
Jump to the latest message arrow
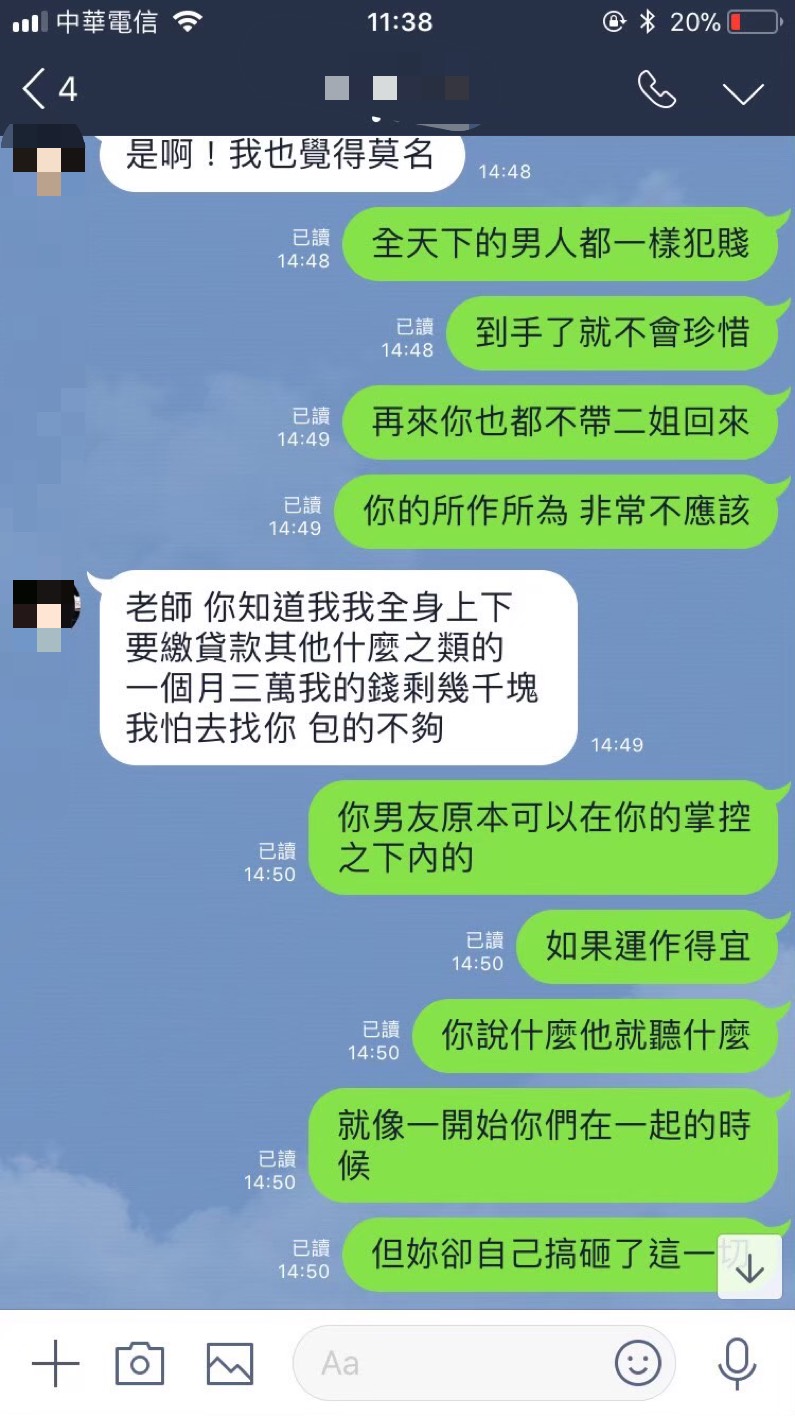(x=749, y=1269)
